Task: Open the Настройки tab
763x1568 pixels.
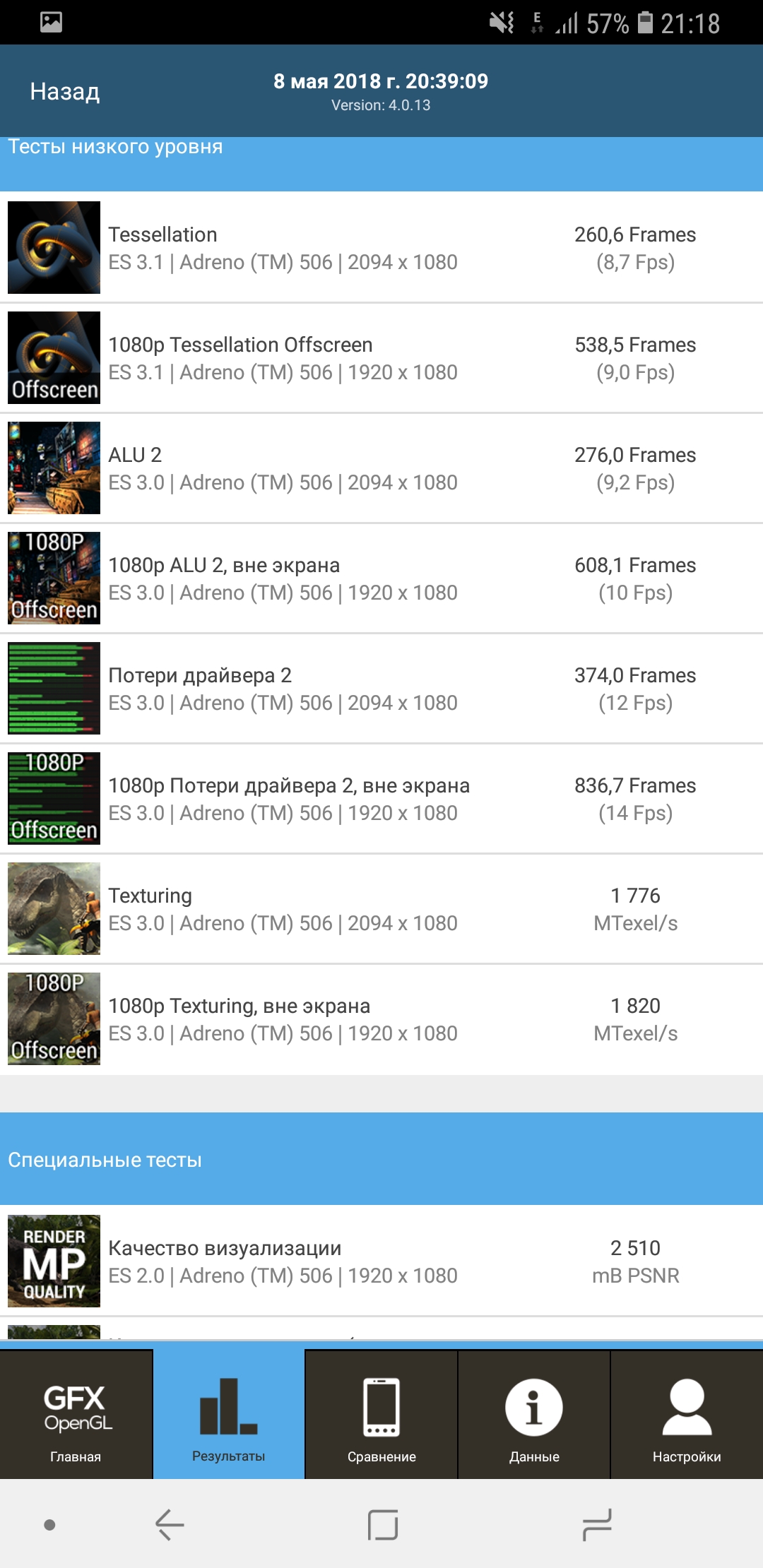Action: [x=687, y=1415]
